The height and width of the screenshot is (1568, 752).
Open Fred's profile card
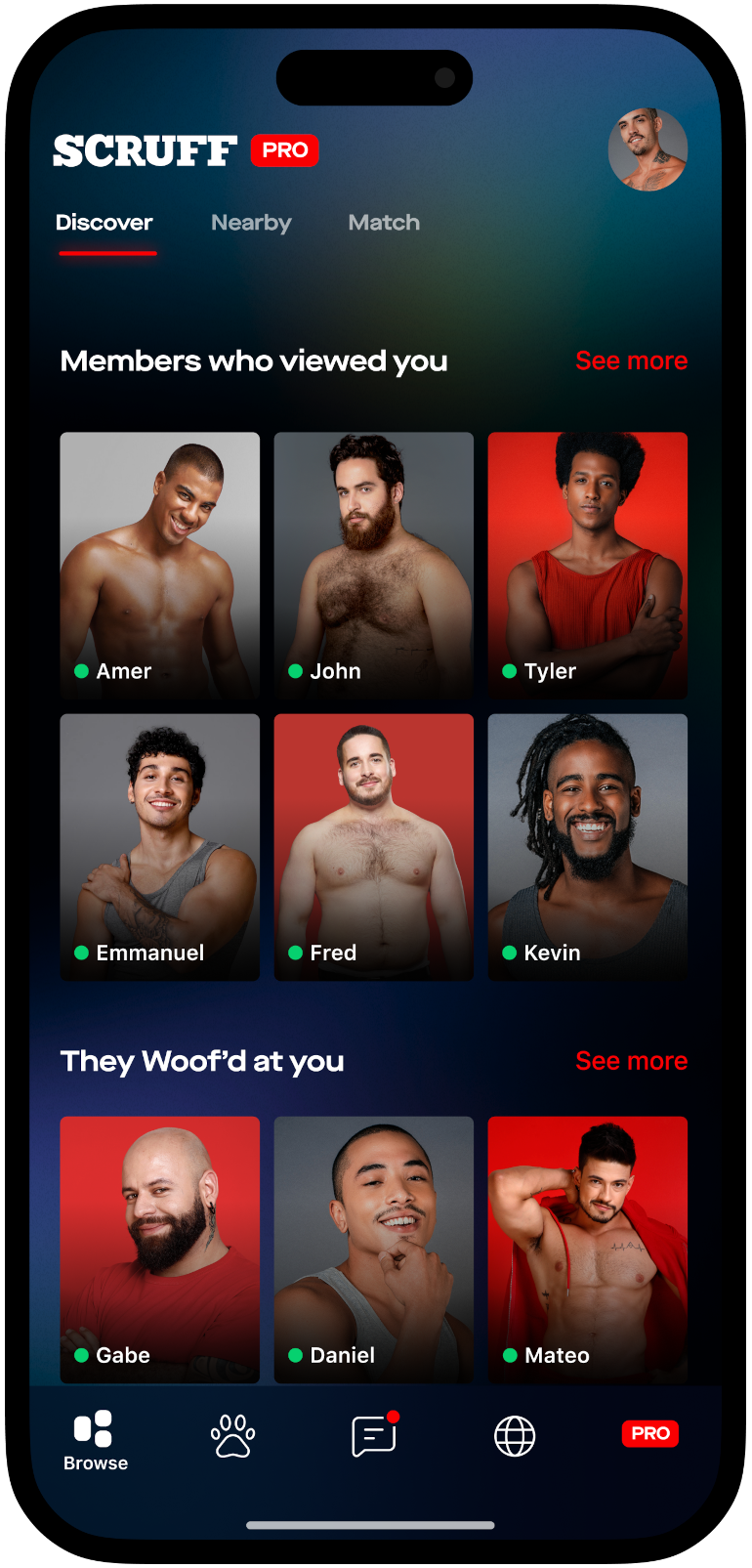pos(374,846)
